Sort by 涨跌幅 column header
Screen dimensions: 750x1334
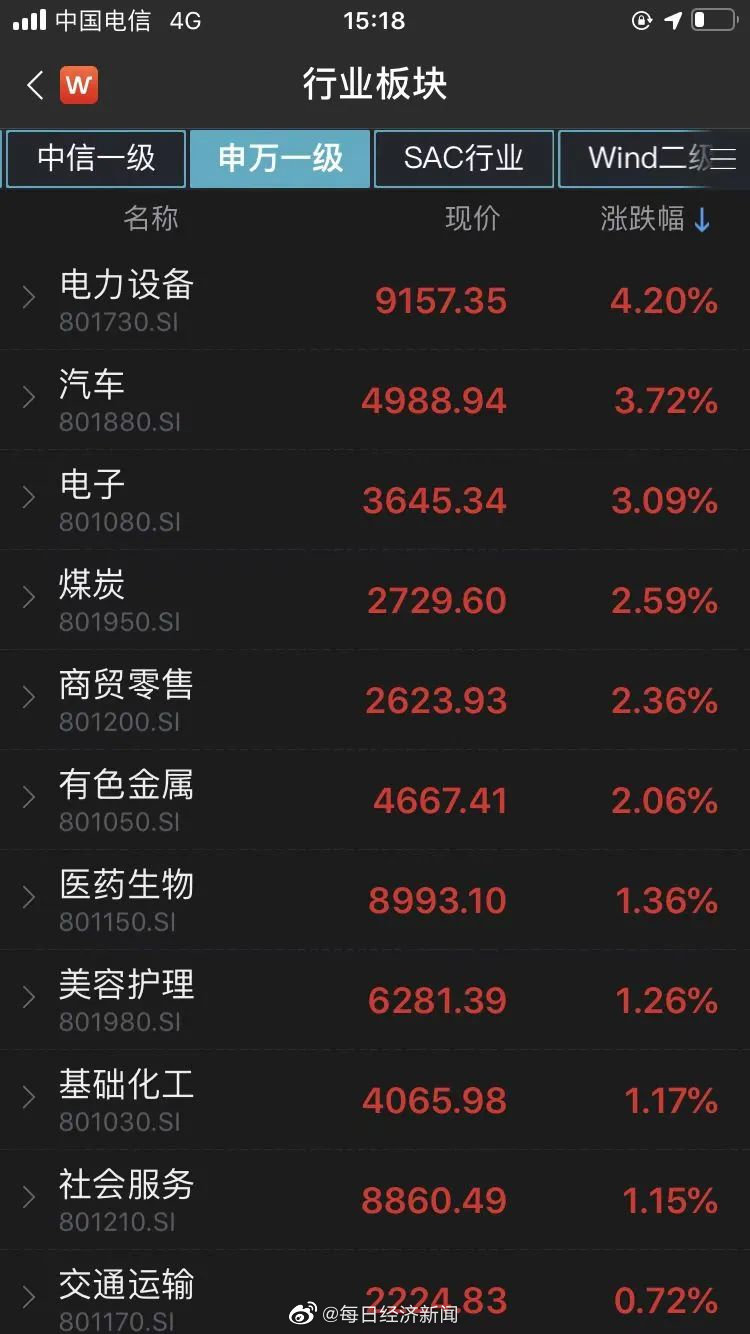655,219
